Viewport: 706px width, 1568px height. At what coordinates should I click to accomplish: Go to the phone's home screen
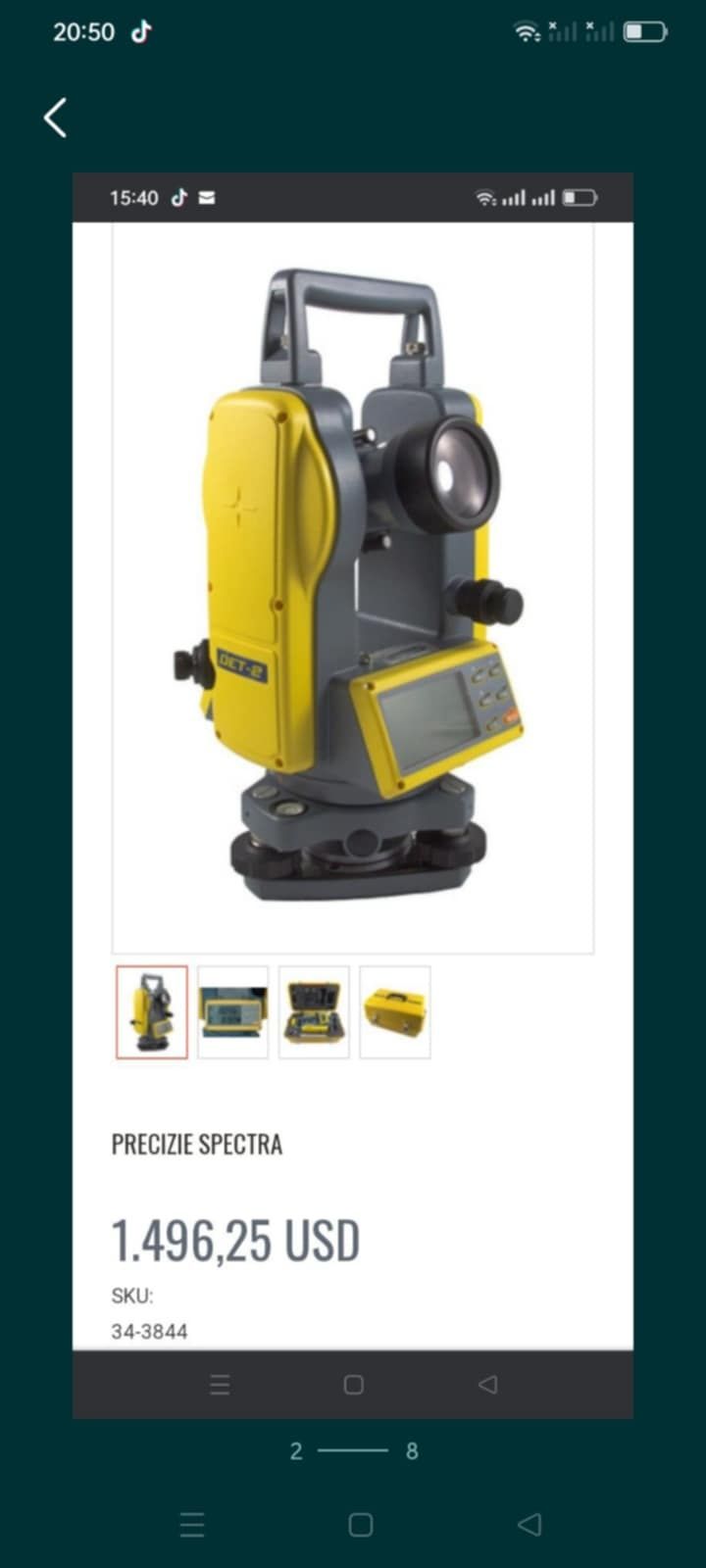360,1524
